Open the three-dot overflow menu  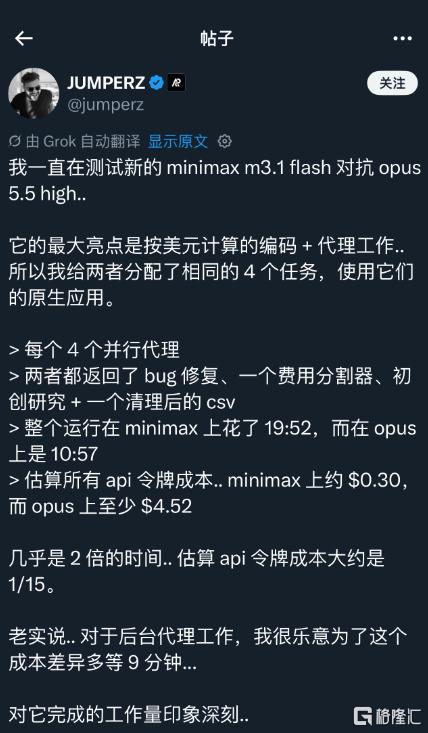pos(402,39)
